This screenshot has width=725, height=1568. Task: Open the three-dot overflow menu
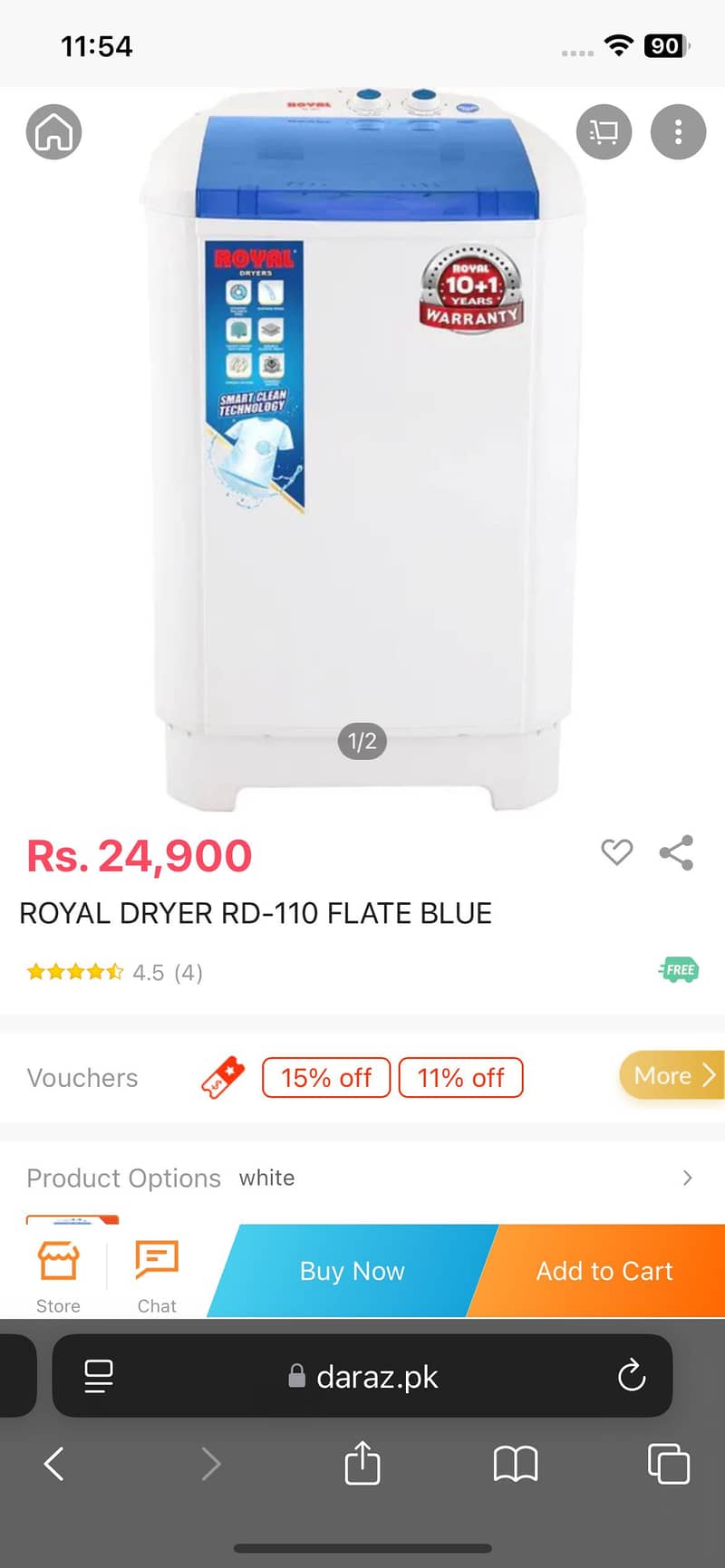678,132
